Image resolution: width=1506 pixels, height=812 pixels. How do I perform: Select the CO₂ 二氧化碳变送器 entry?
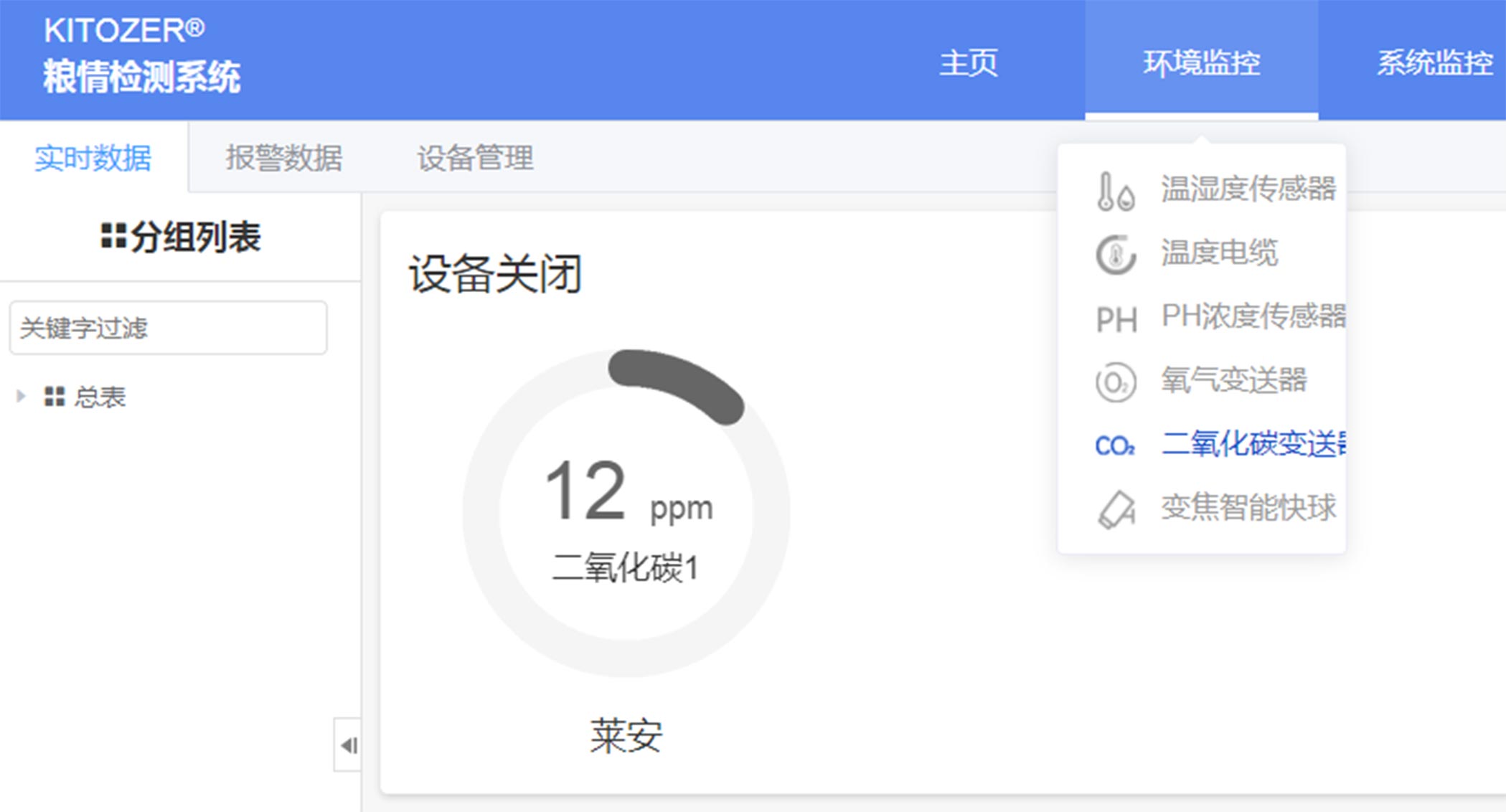(x=1252, y=444)
